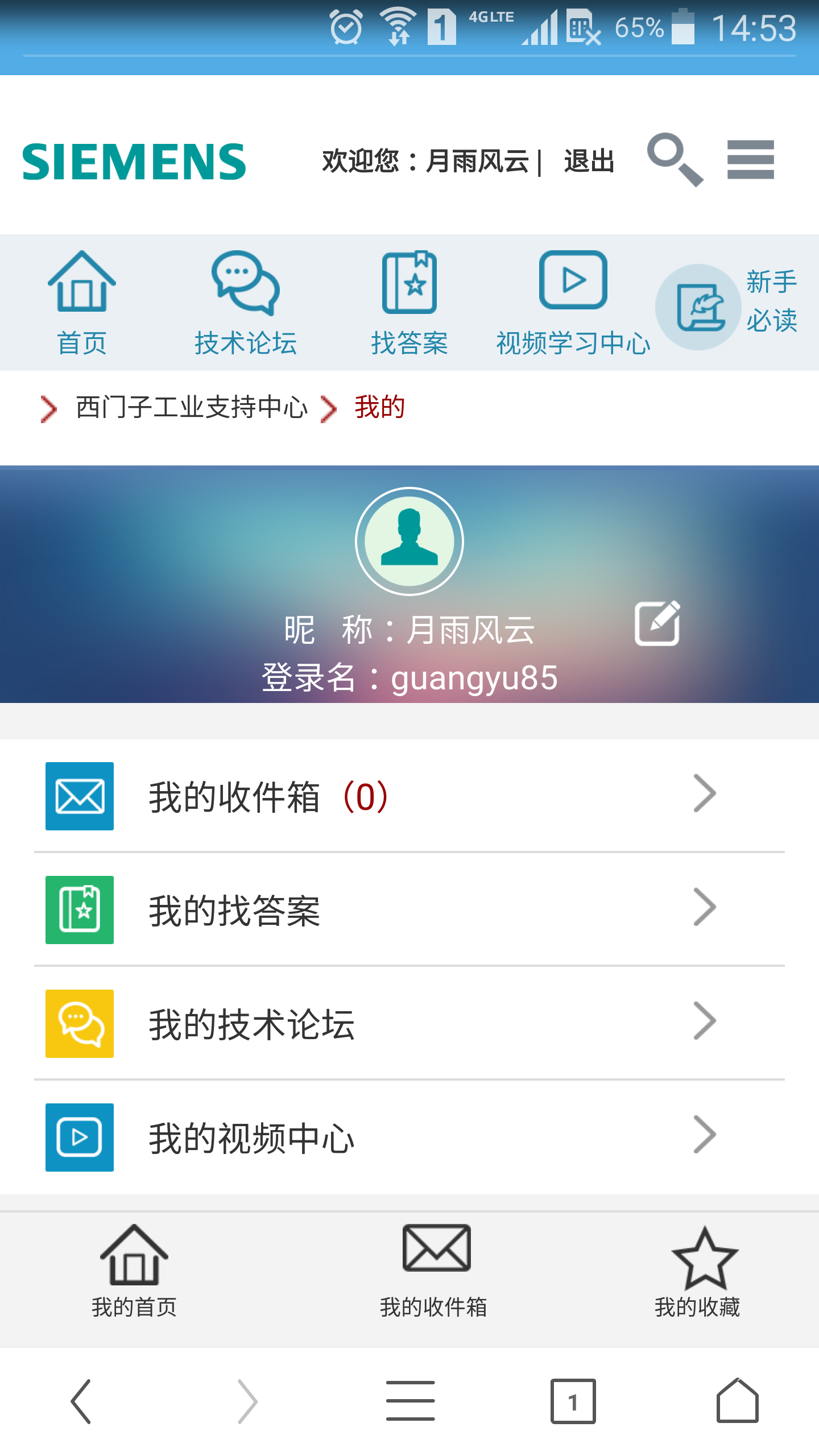Open the hamburger menu in header
The width and height of the screenshot is (819, 1456).
tap(750, 160)
